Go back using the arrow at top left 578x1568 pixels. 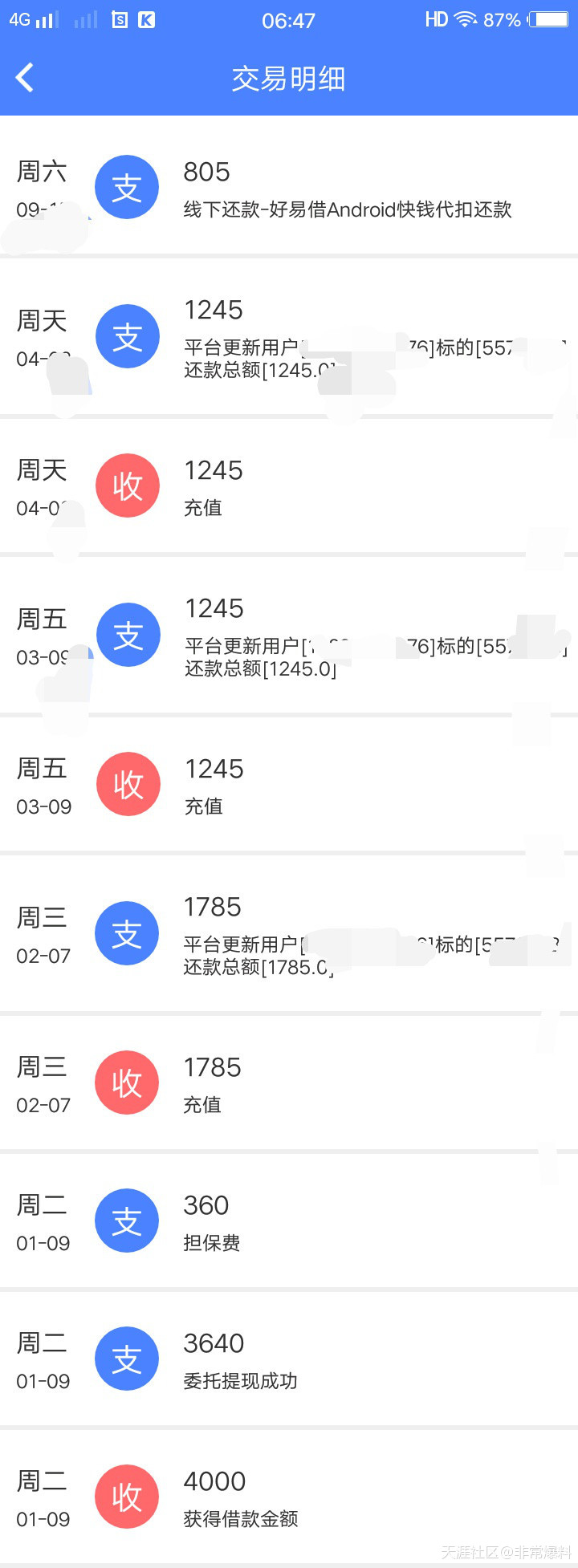pos(24,78)
